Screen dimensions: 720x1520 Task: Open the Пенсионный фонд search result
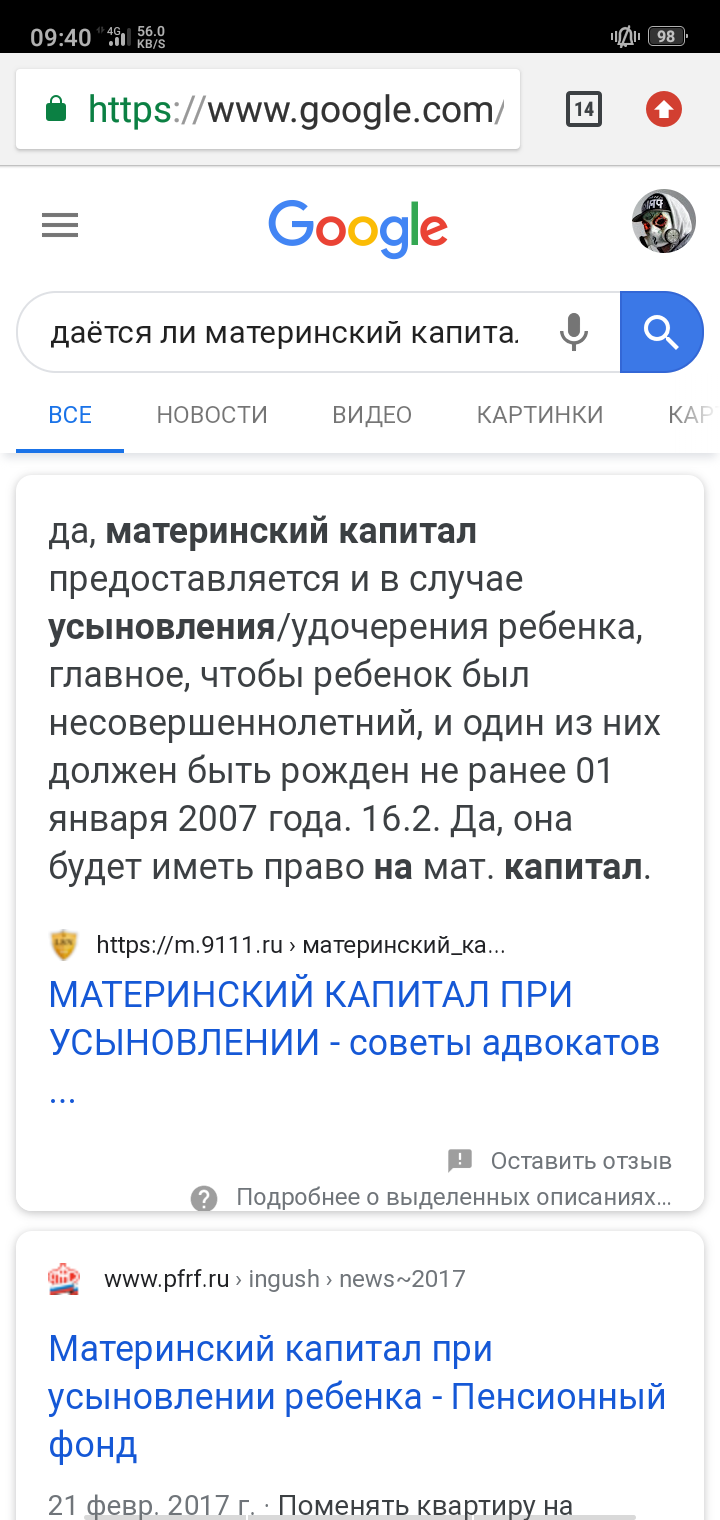[x=357, y=1396]
